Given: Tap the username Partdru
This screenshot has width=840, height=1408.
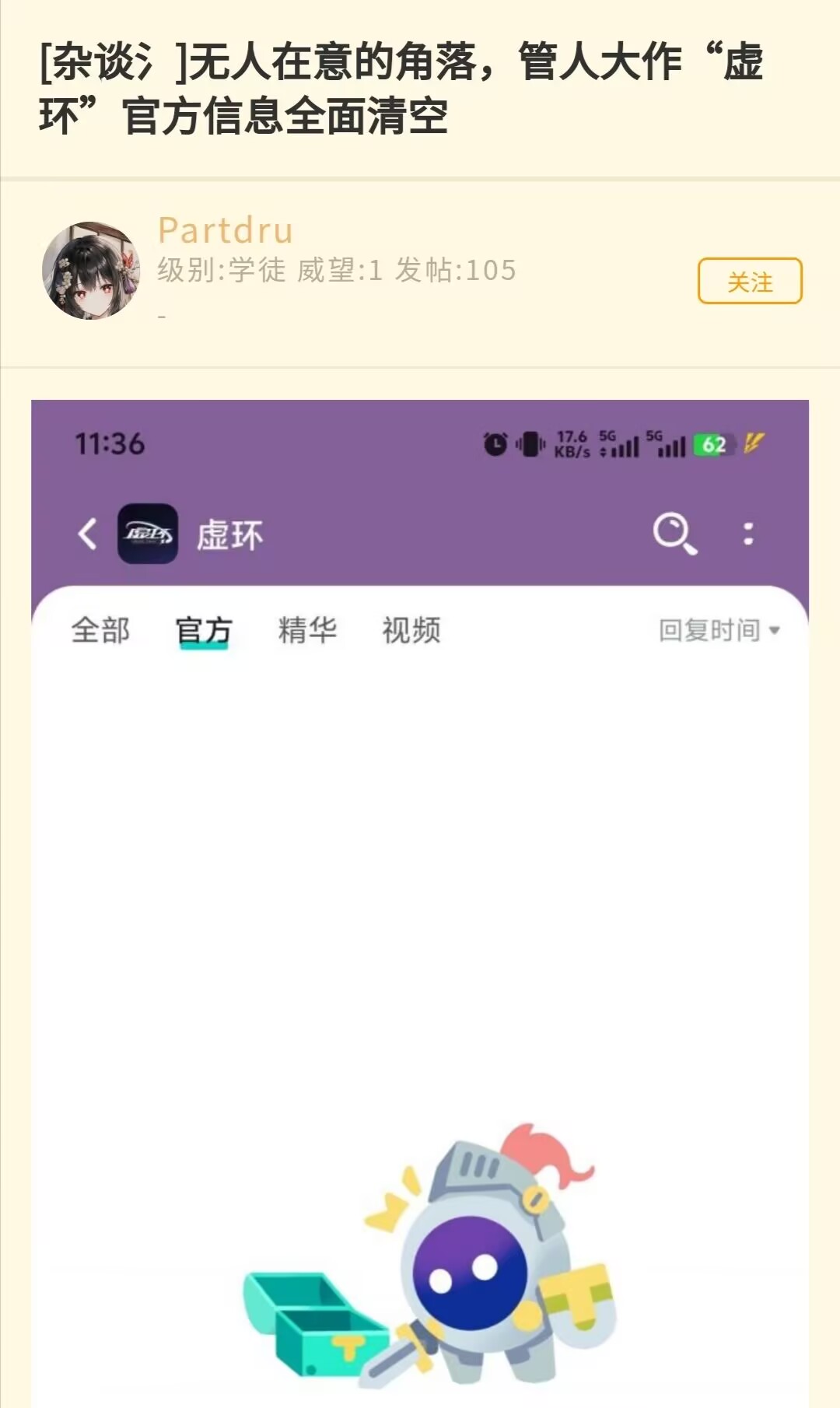Looking at the screenshot, I should pos(226,230).
